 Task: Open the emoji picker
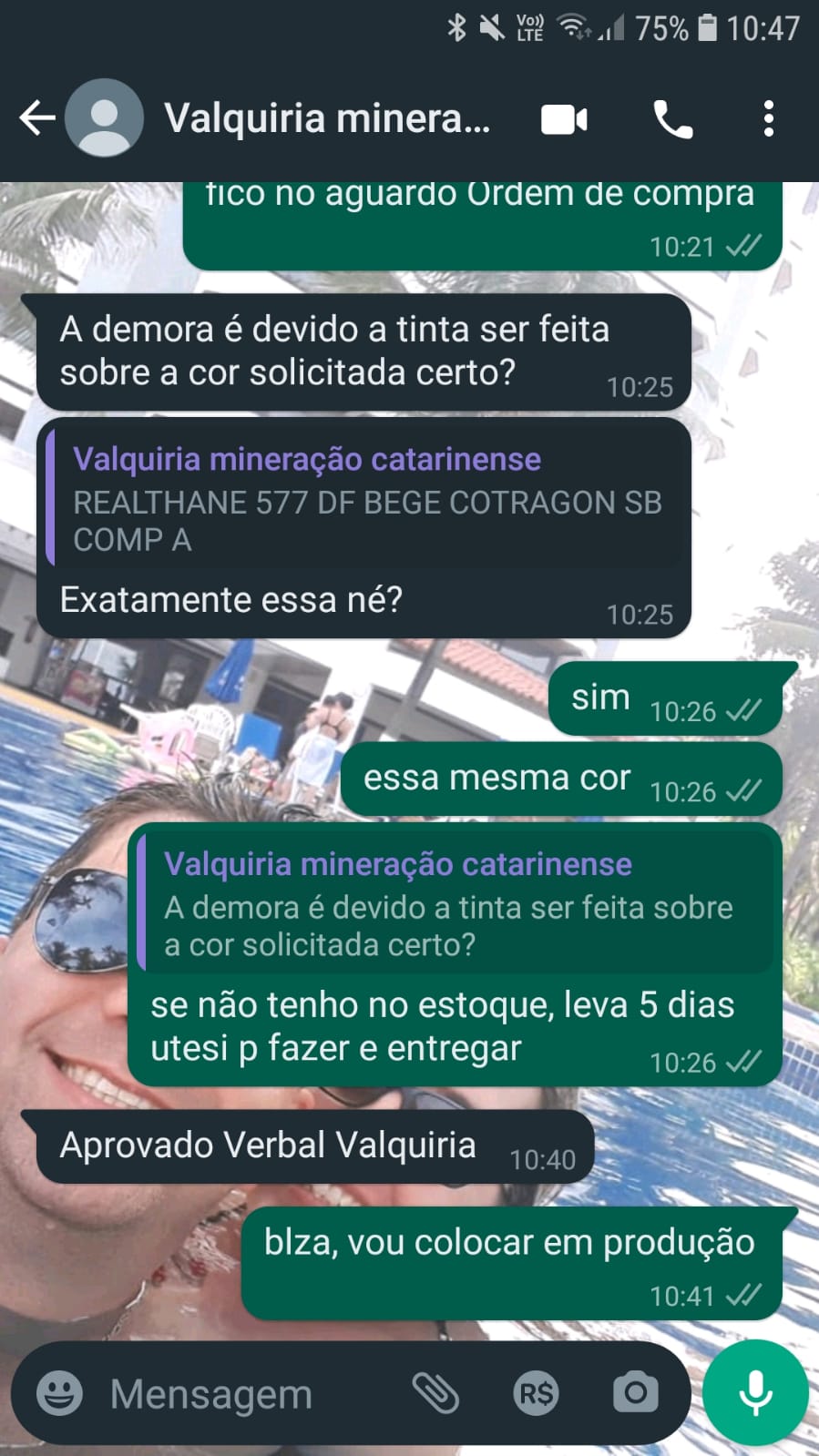tap(59, 1393)
